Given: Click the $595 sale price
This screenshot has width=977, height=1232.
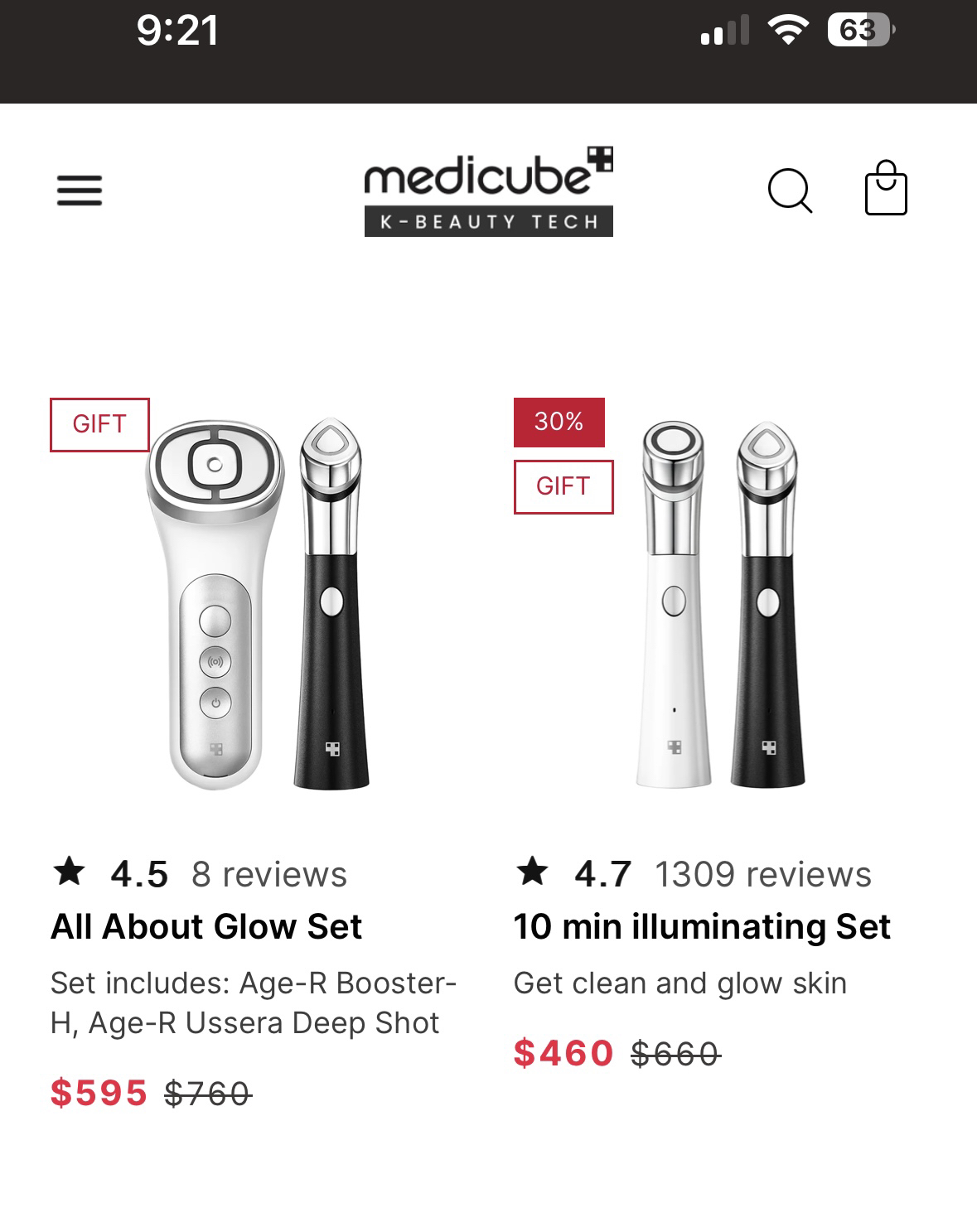Looking at the screenshot, I should 99,1093.
